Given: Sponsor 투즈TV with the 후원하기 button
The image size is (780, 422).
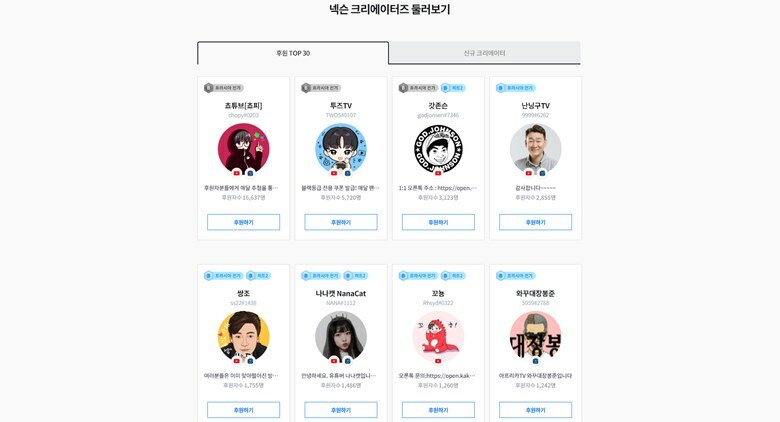Looking at the screenshot, I should click(341, 222).
